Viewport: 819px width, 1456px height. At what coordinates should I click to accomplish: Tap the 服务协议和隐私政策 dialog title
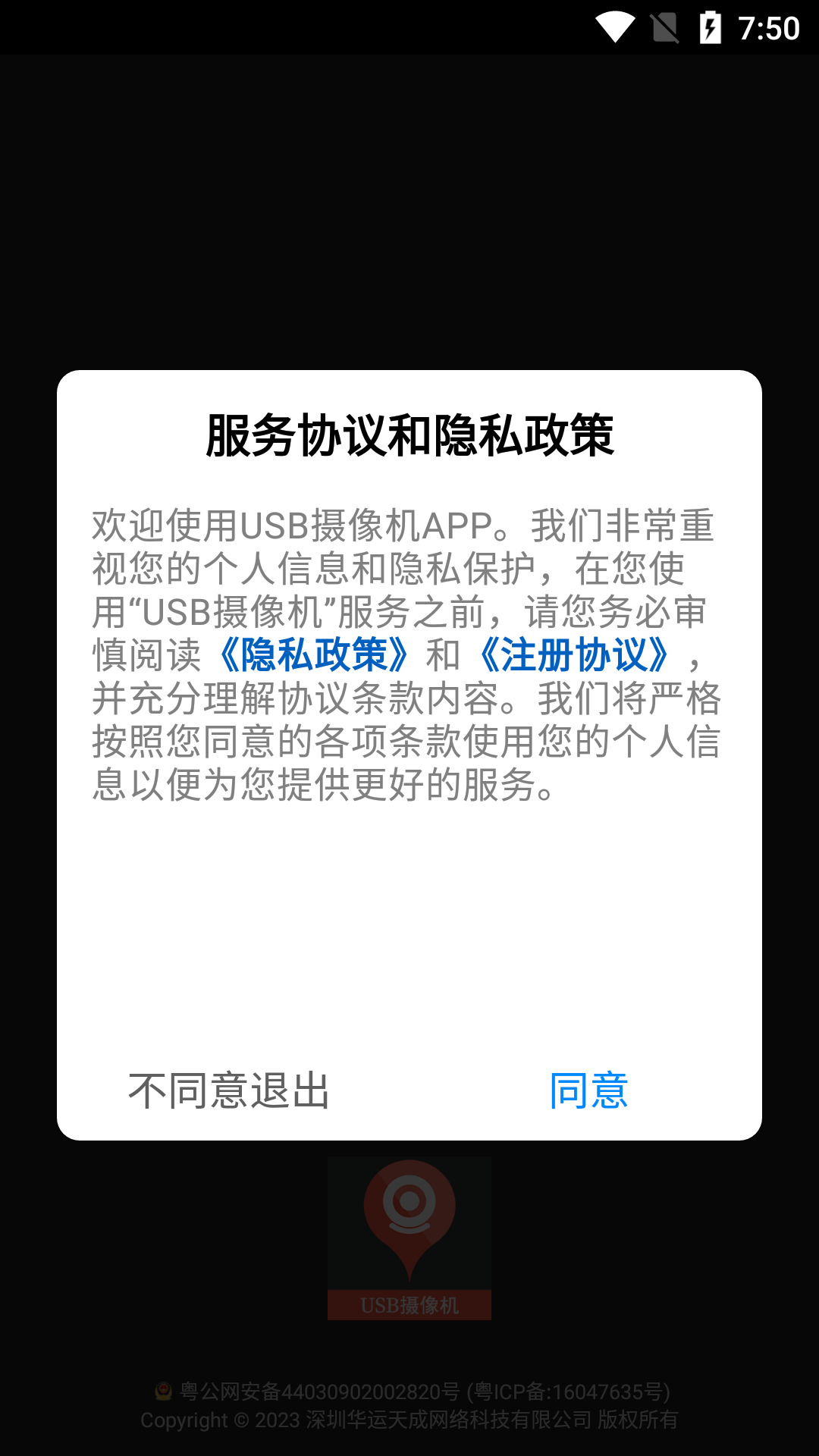(x=409, y=432)
